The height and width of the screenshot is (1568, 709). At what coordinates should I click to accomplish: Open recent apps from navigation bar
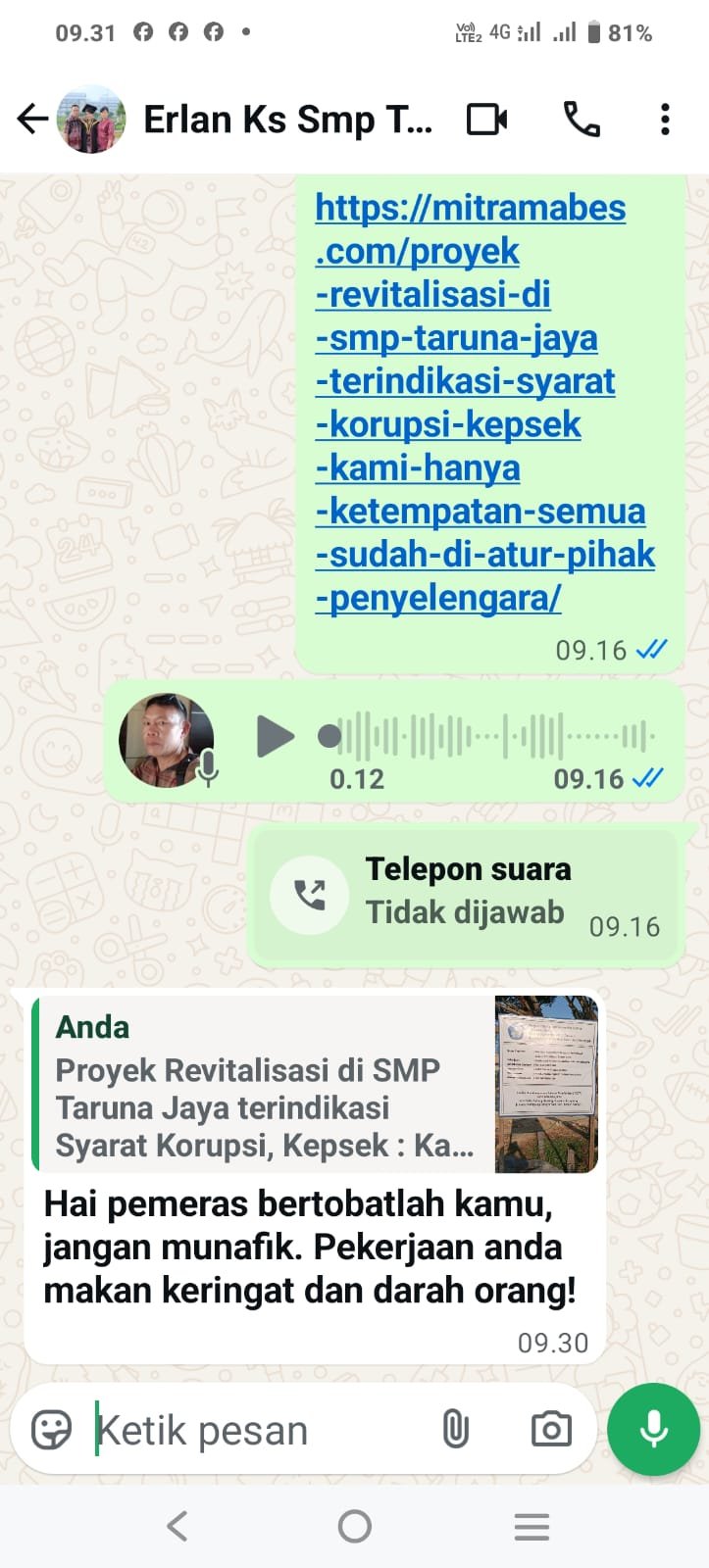(x=532, y=1526)
